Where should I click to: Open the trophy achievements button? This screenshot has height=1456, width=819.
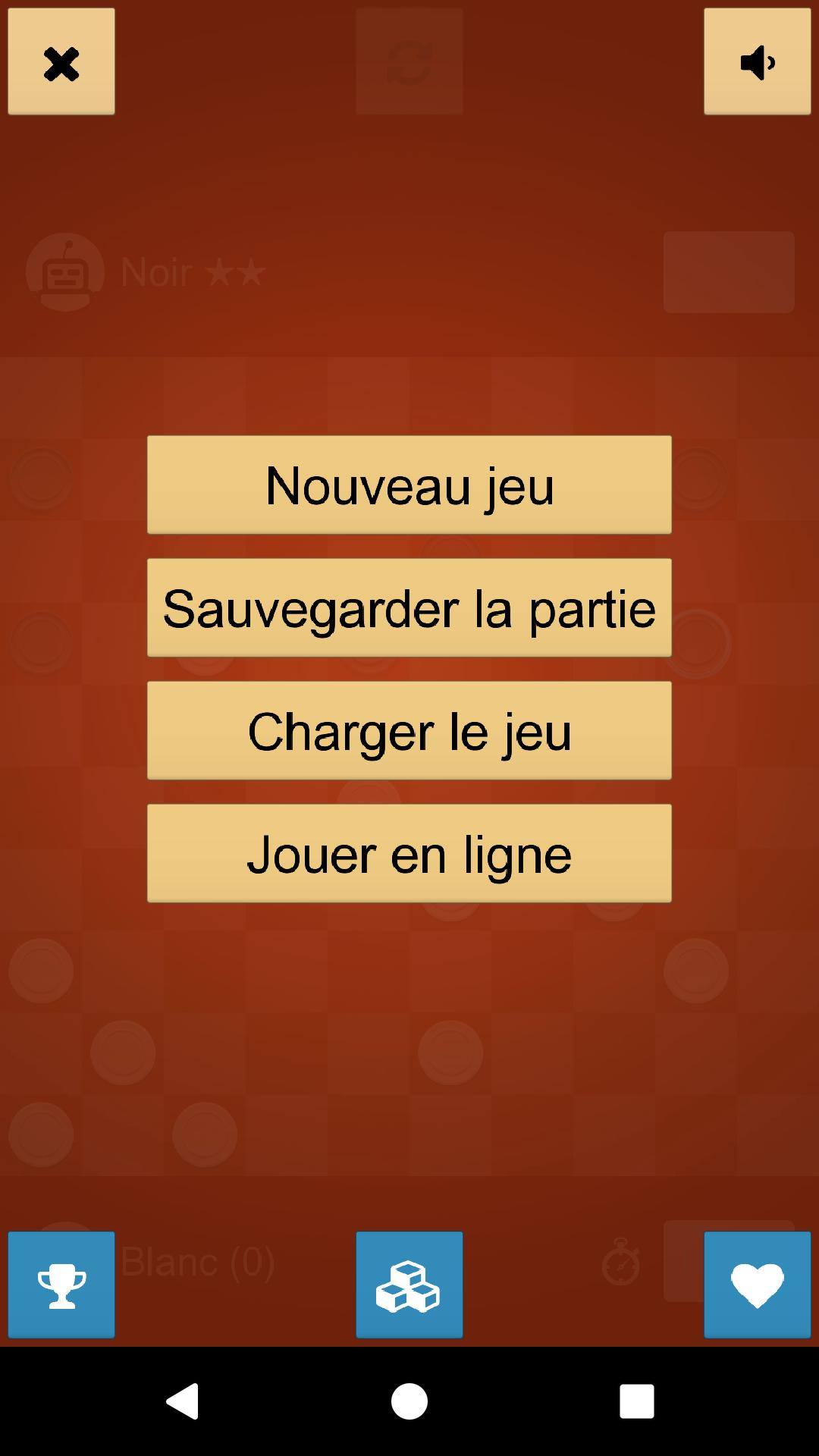[61, 1285]
